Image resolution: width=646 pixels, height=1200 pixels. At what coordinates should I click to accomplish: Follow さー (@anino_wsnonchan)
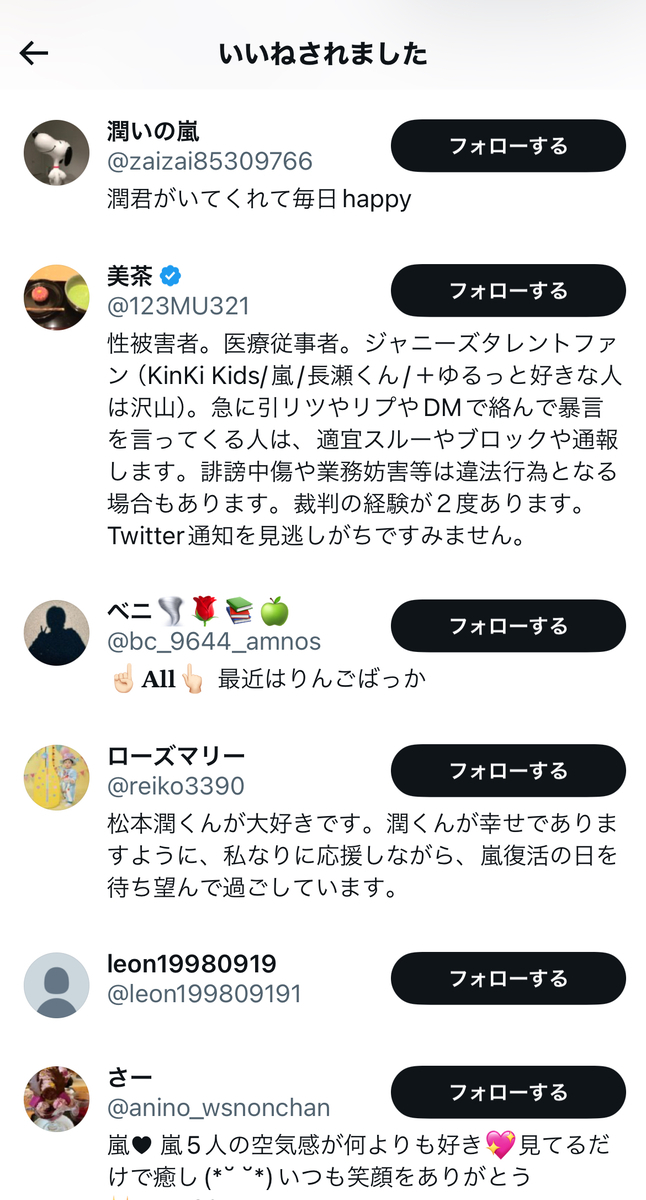tap(508, 1092)
